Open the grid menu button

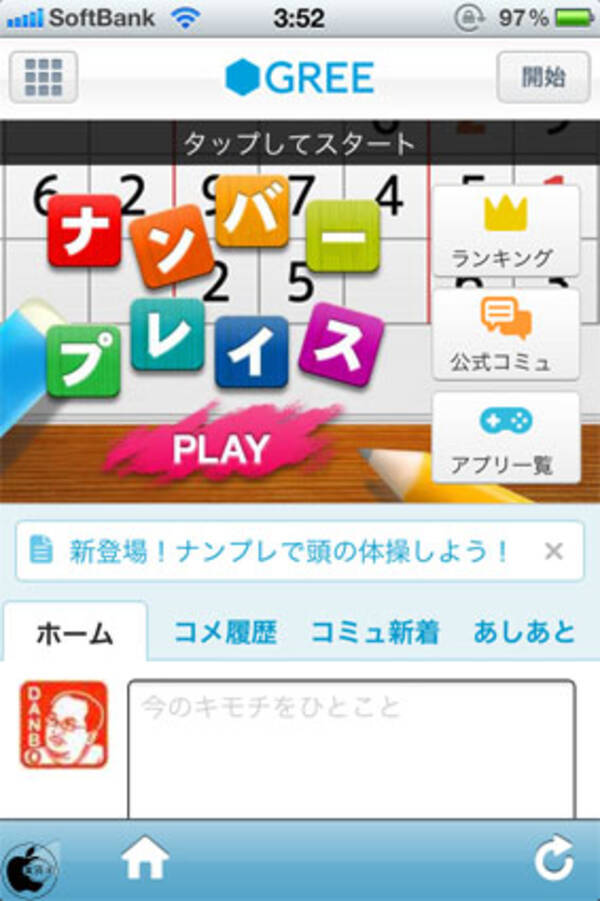pyautogui.click(x=44, y=76)
